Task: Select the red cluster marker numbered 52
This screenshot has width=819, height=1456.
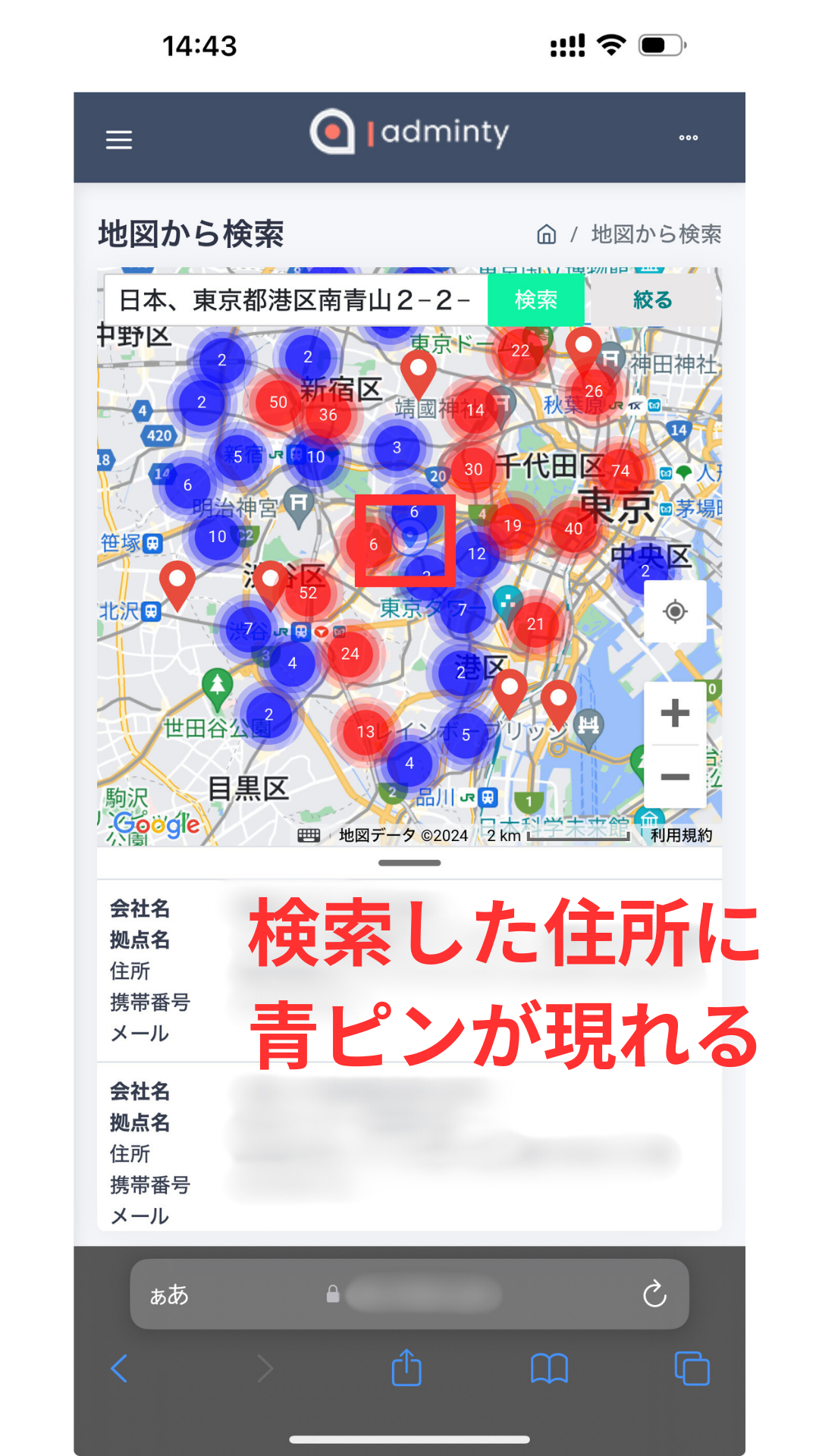Action: [308, 593]
